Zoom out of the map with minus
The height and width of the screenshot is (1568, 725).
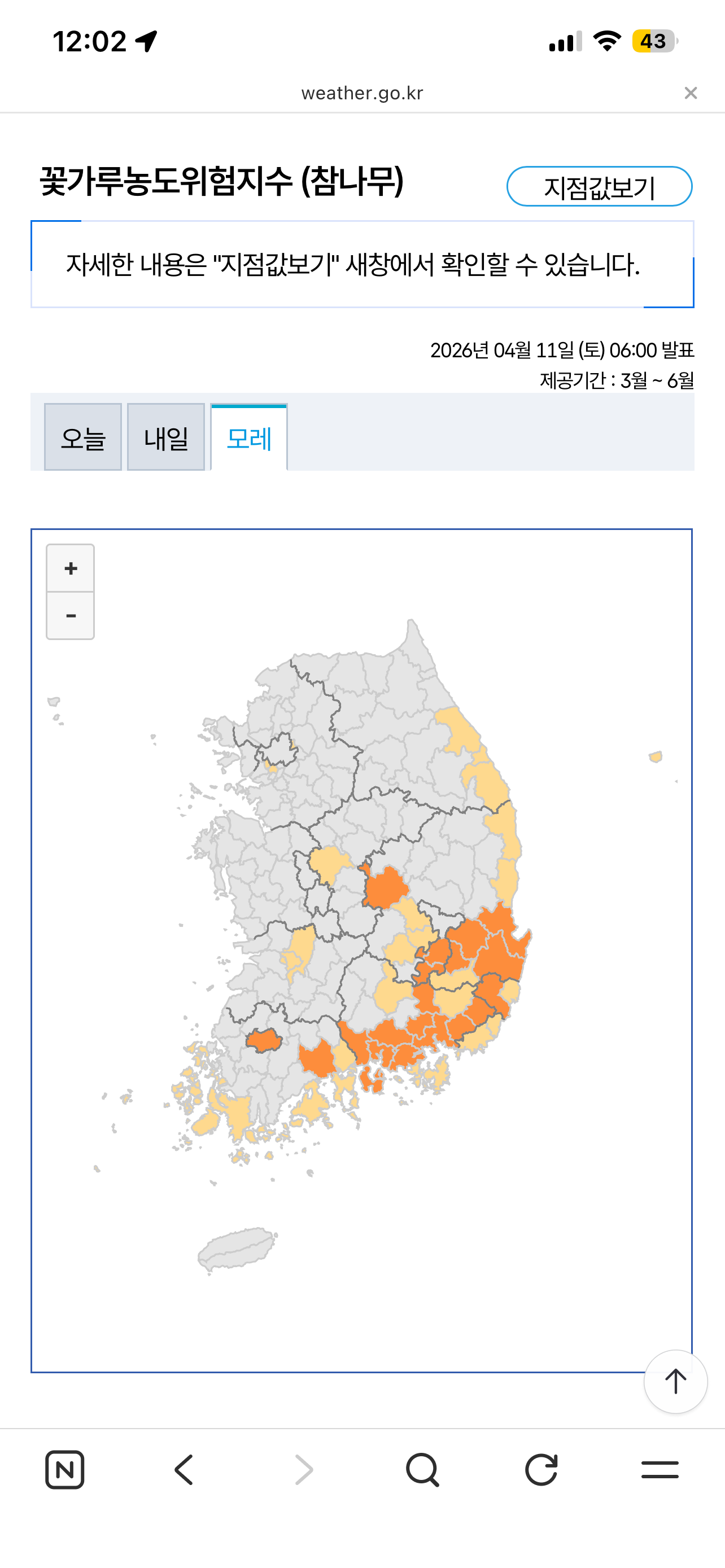click(x=71, y=615)
